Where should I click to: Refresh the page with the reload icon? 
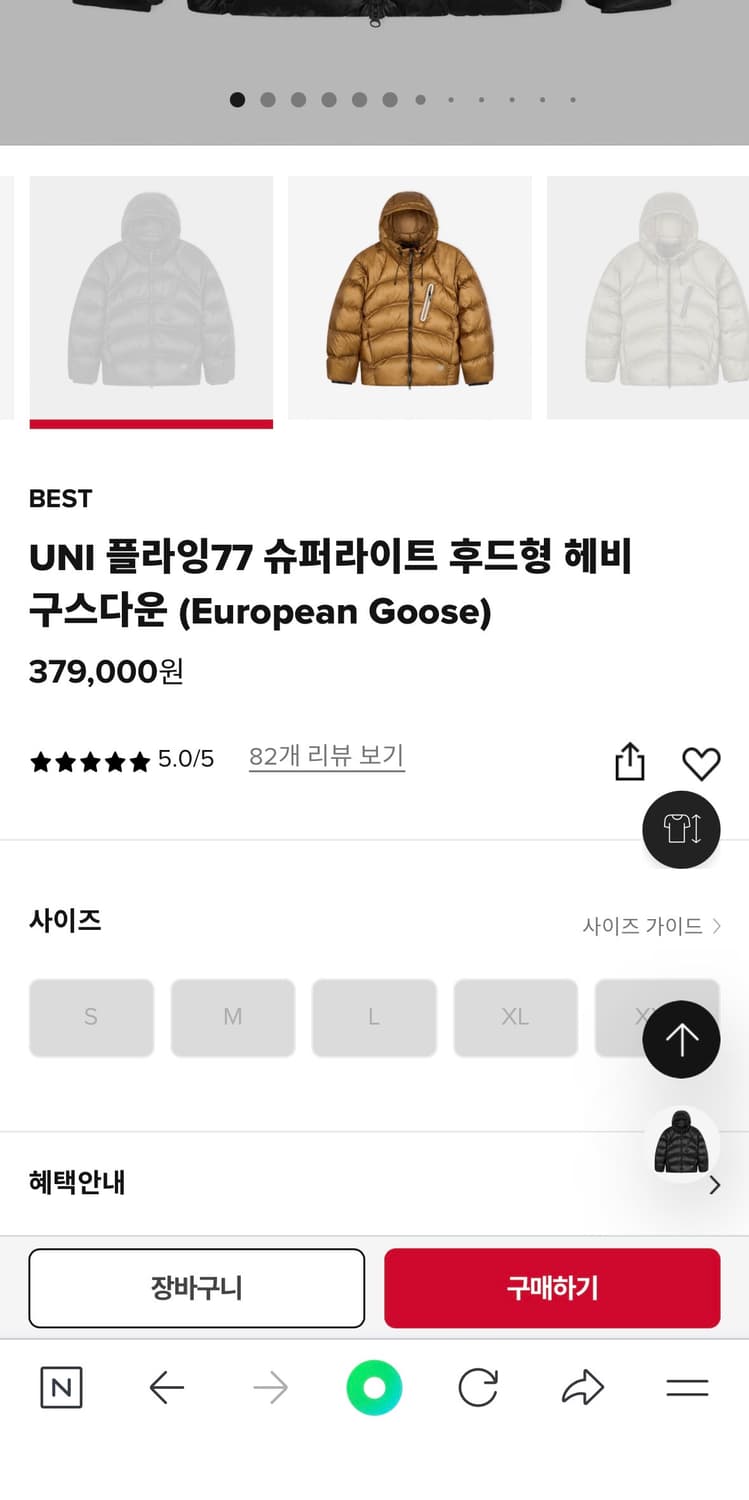pos(478,1387)
